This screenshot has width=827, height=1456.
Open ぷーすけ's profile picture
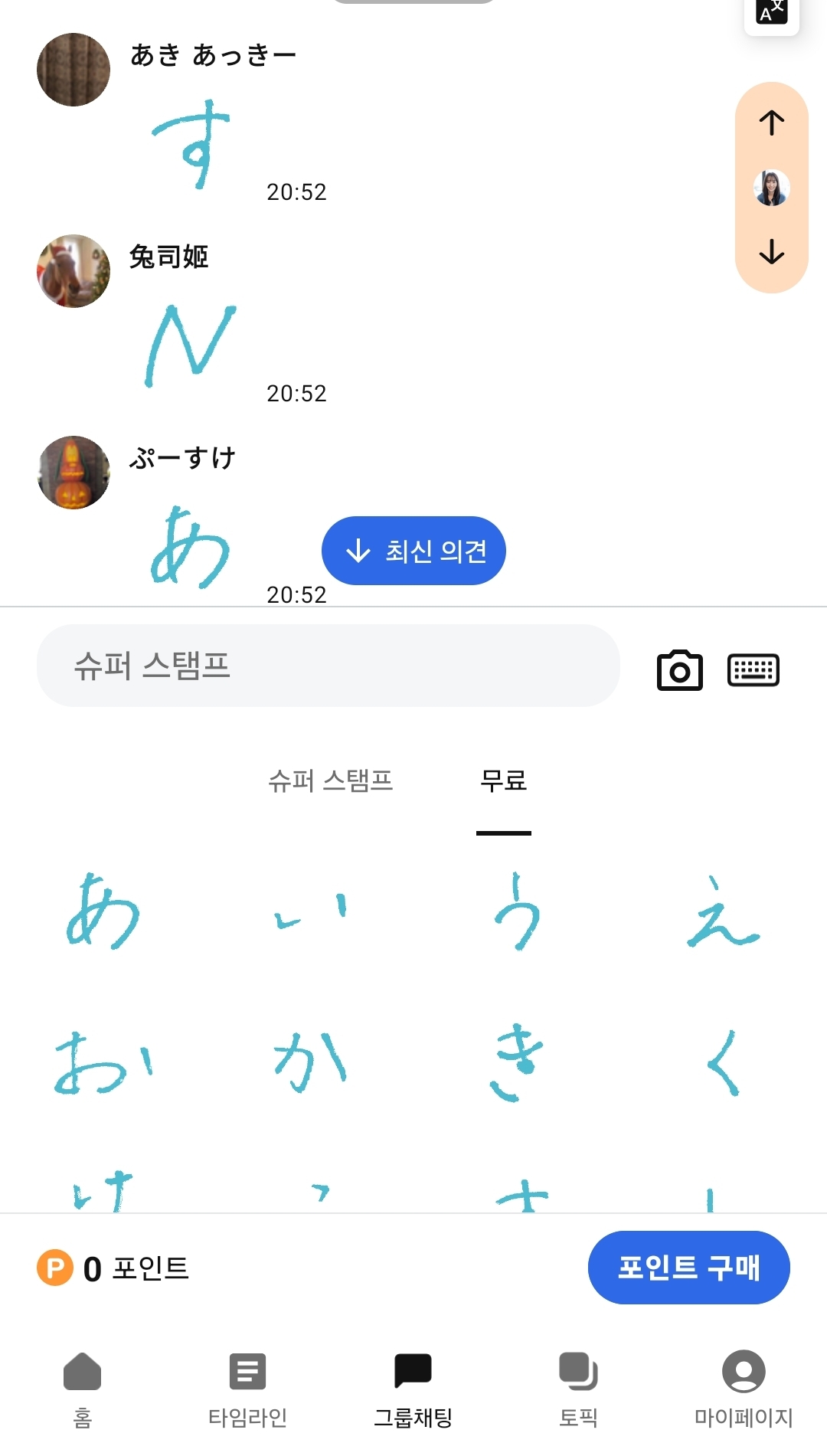(x=73, y=473)
